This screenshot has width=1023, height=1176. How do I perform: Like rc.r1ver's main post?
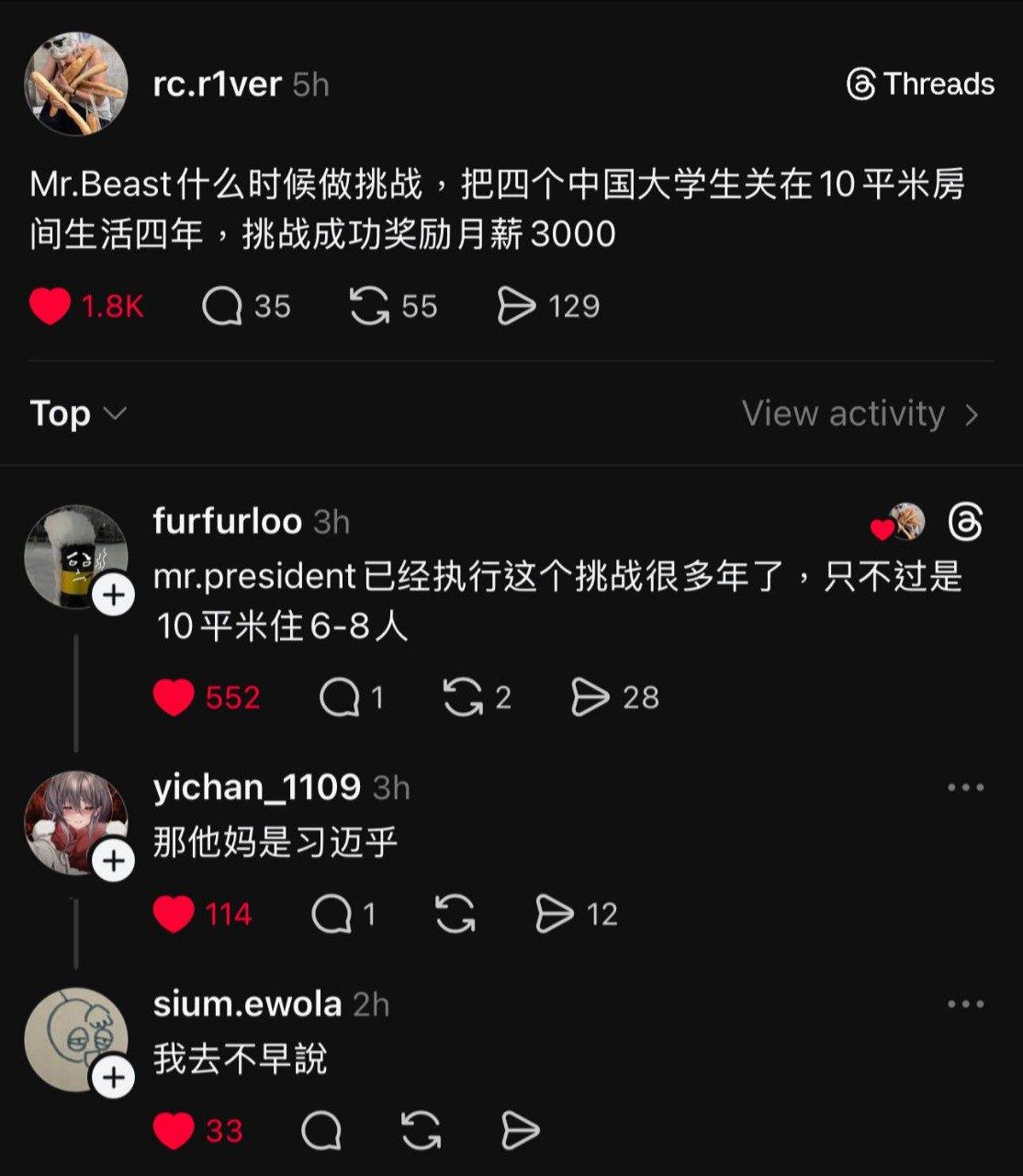pyautogui.click(x=50, y=306)
